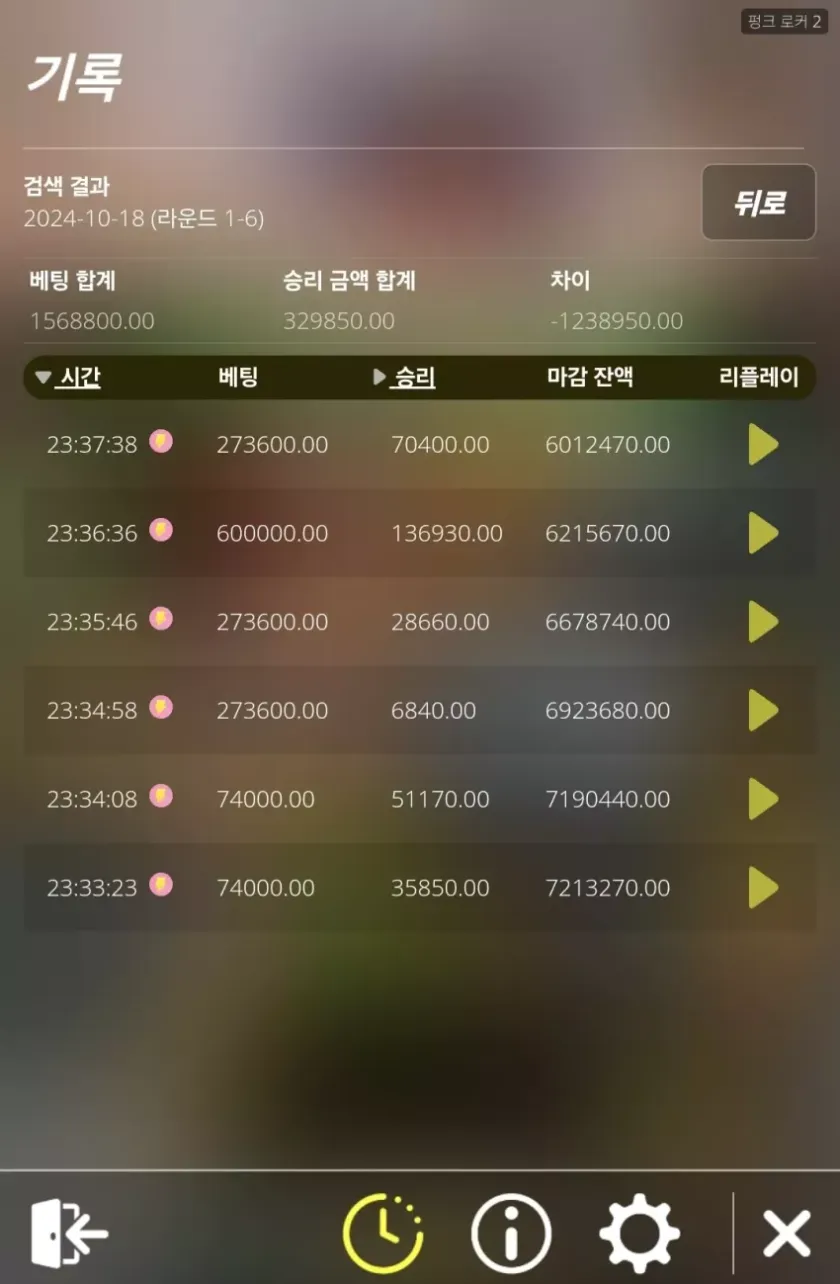Close the records panel with X
The image size is (840, 1284).
pyautogui.click(x=786, y=1232)
